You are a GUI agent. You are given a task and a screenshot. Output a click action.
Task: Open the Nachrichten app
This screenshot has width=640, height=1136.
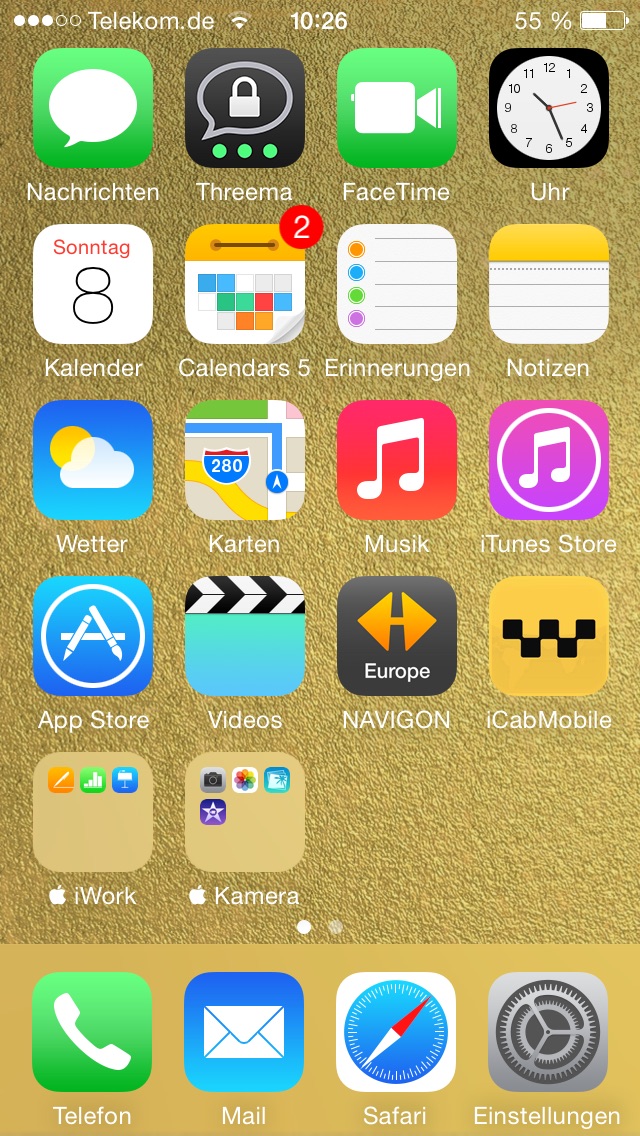point(93,108)
